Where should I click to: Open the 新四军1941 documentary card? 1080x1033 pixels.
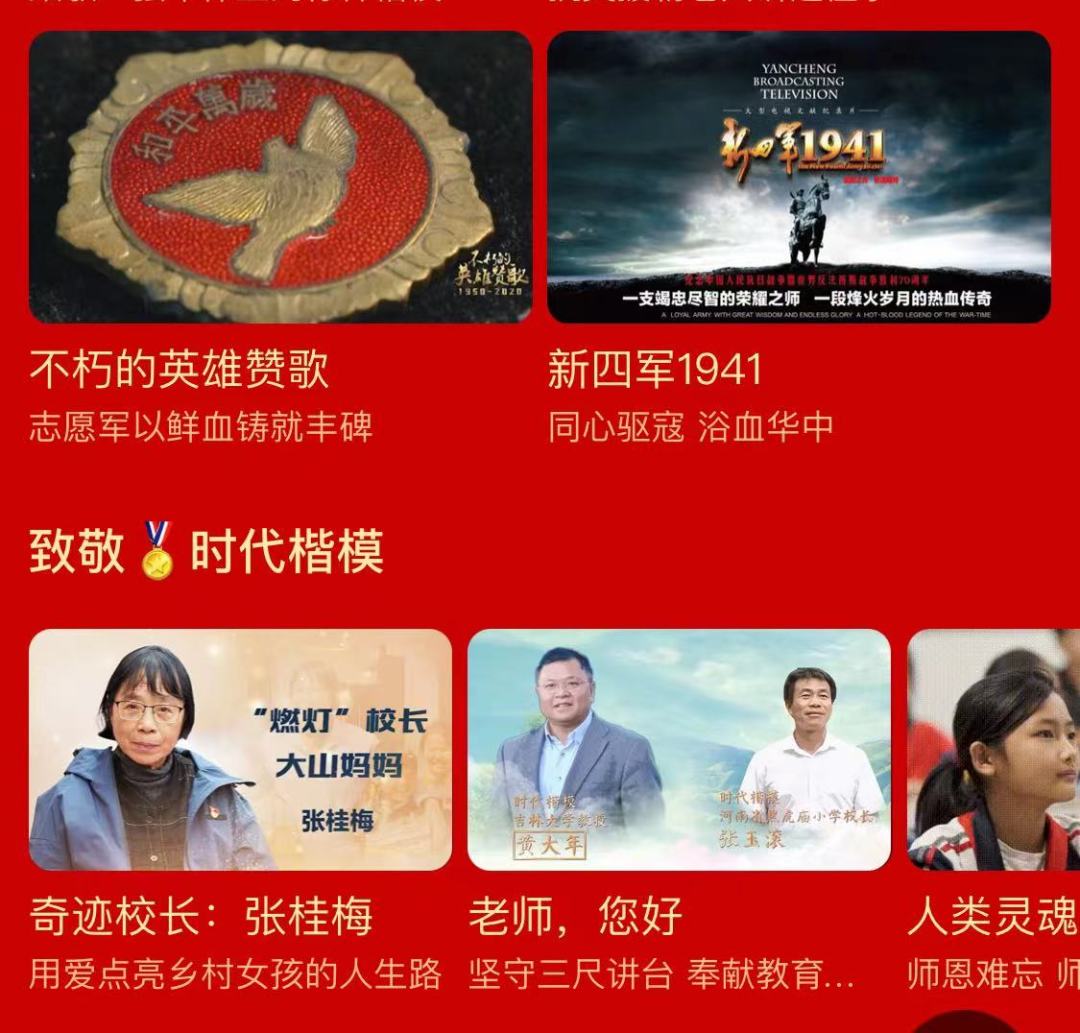tap(798, 177)
